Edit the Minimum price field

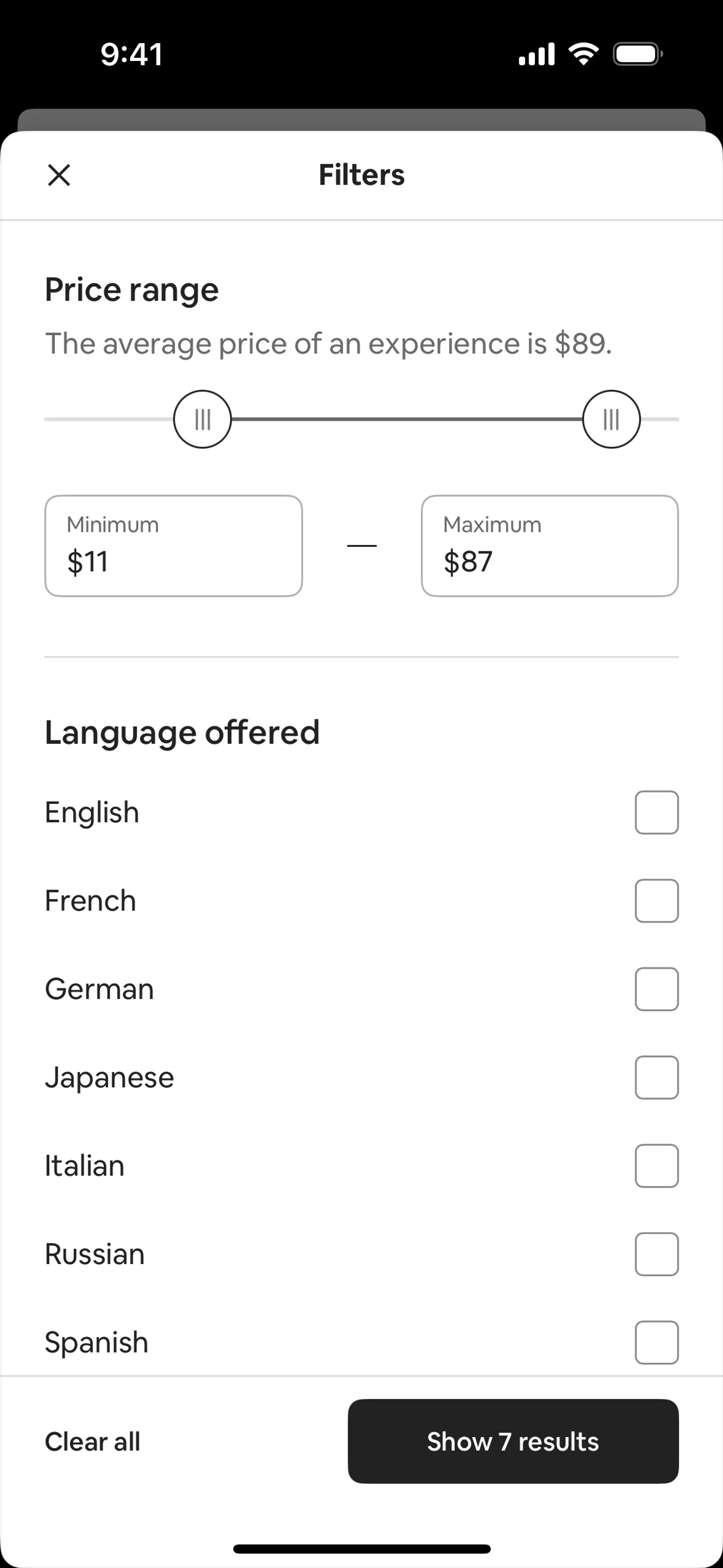pos(174,546)
